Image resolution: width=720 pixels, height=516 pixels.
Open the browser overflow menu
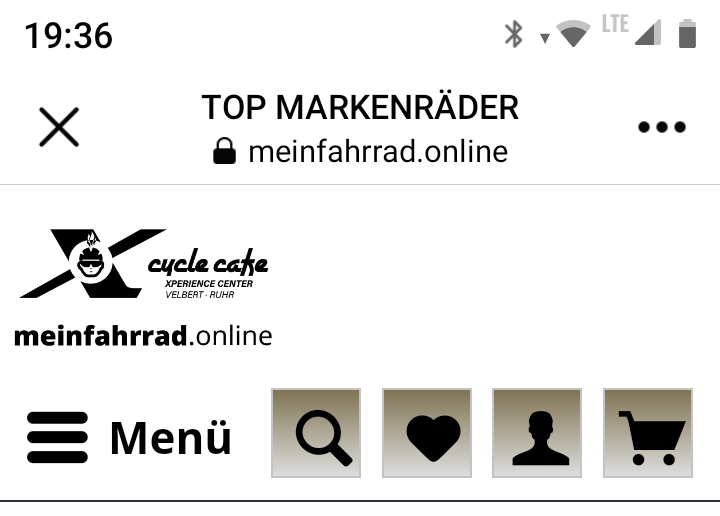[x=661, y=128]
